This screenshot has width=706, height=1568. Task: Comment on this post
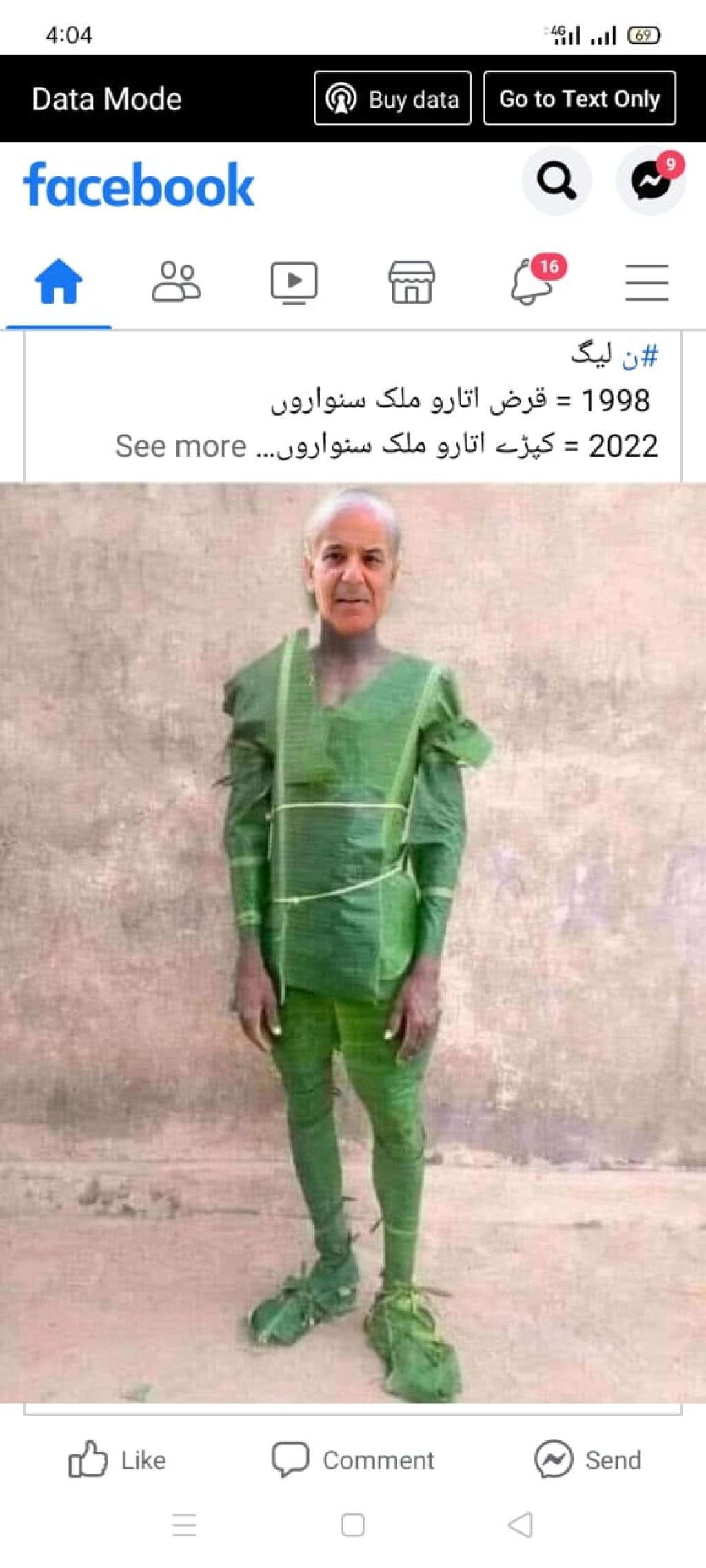[353, 1459]
